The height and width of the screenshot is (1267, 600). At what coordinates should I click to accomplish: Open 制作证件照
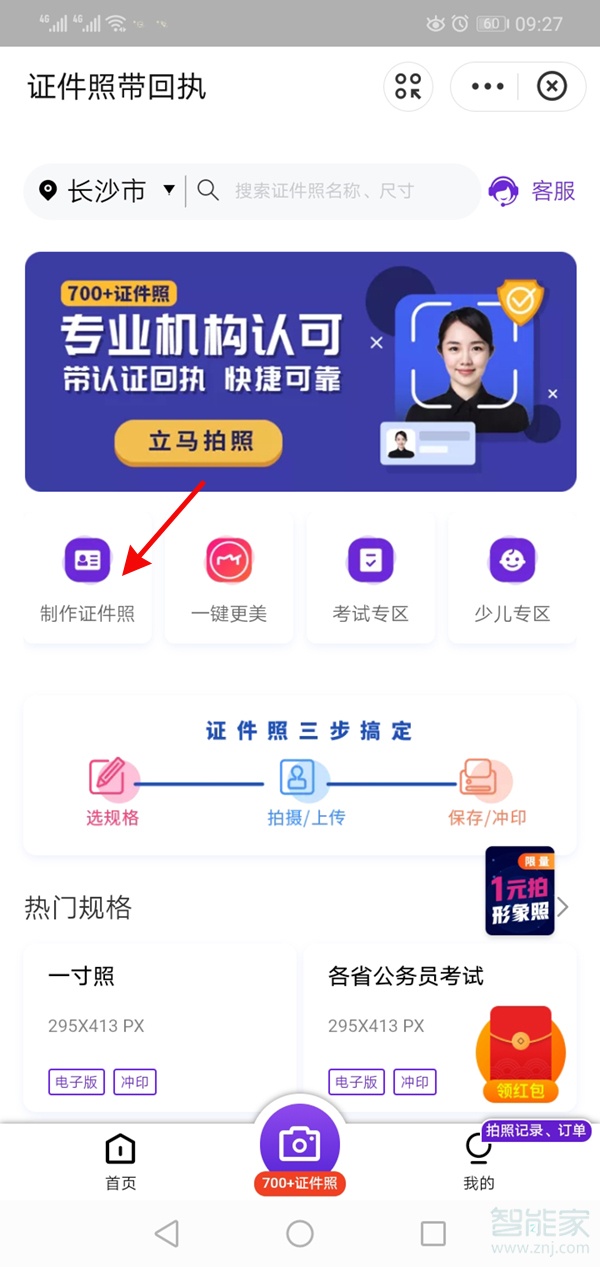pyautogui.click(x=88, y=580)
